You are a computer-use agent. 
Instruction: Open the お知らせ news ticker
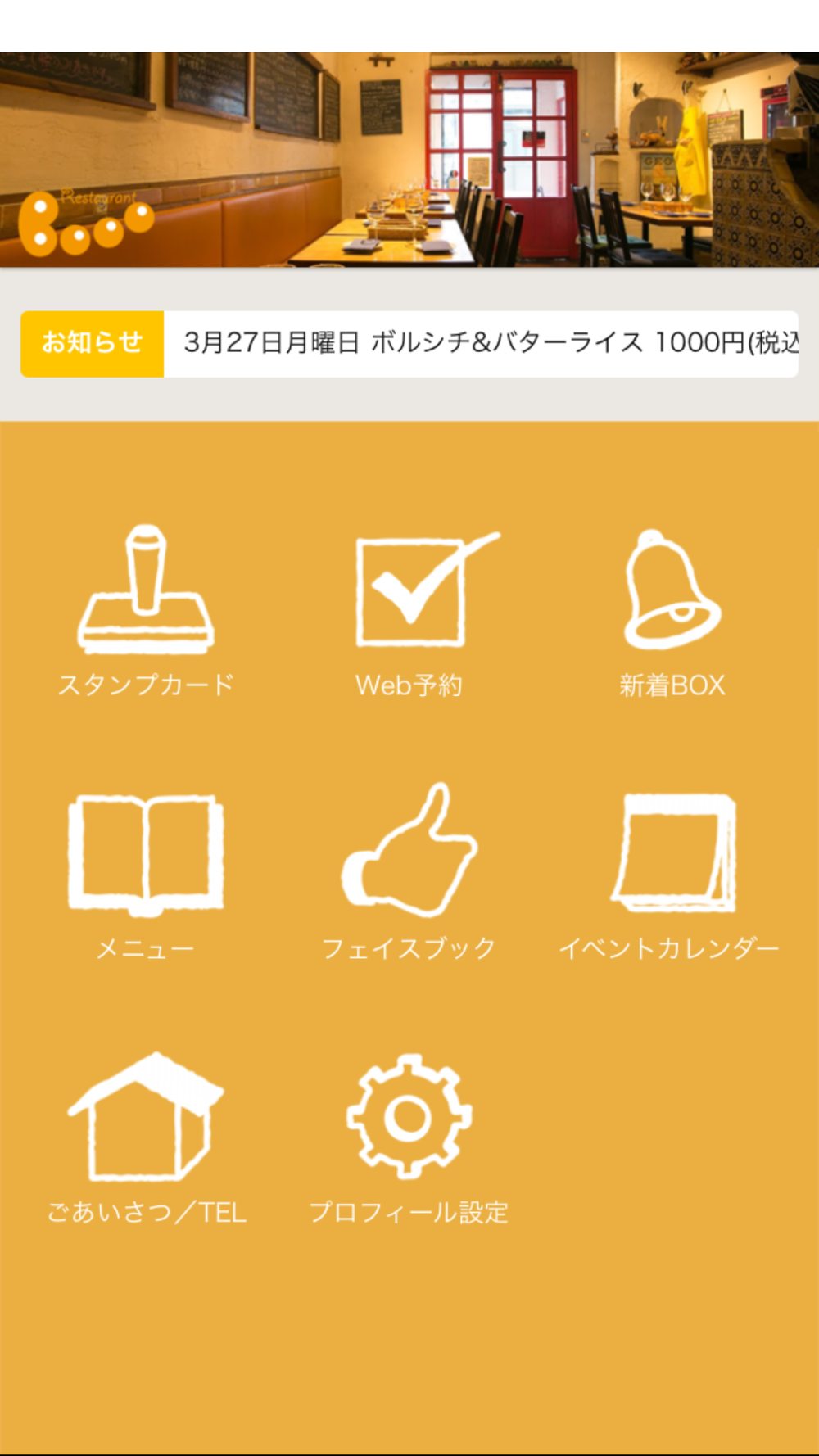(x=409, y=344)
